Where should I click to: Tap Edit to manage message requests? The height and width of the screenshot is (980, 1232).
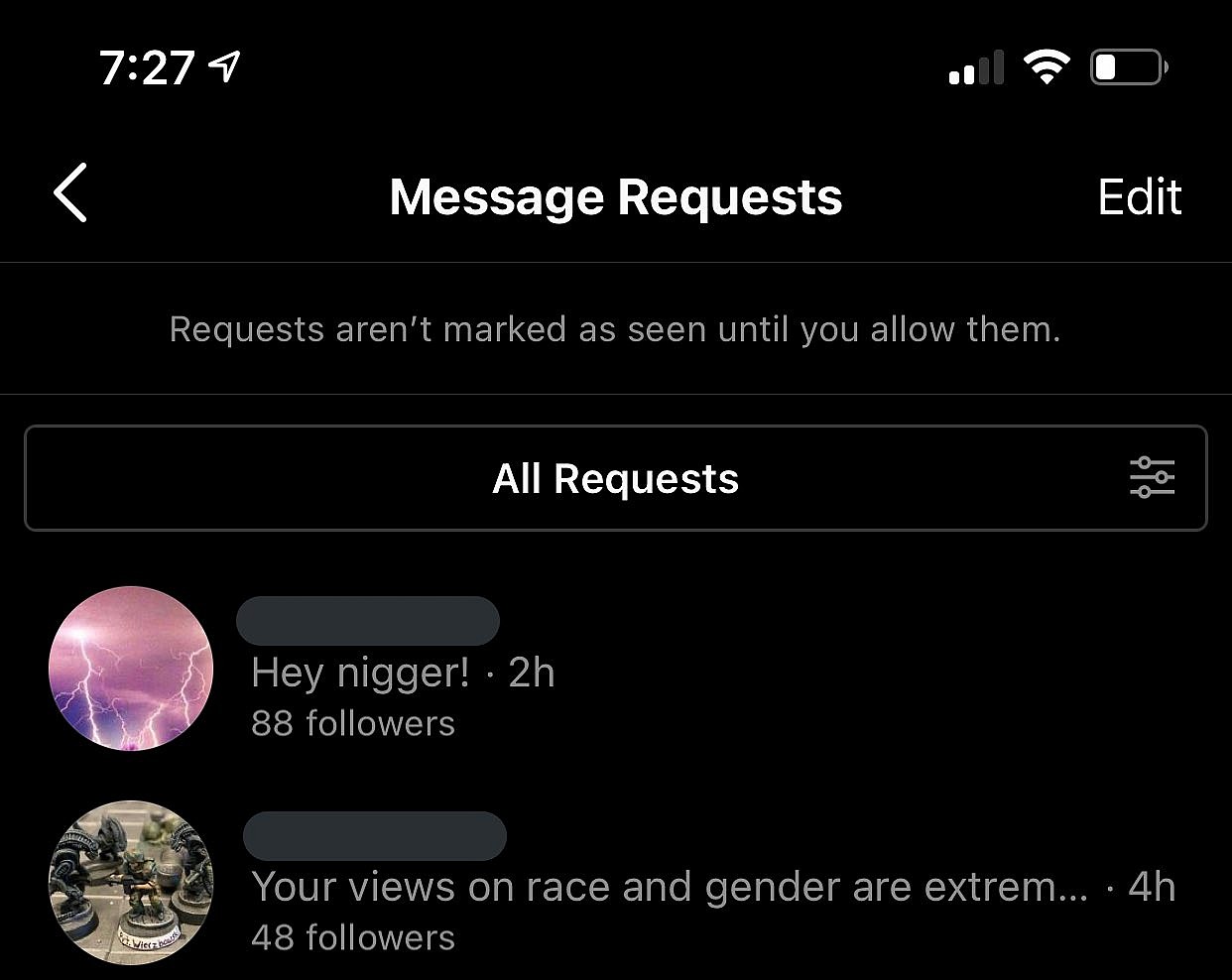[1139, 197]
